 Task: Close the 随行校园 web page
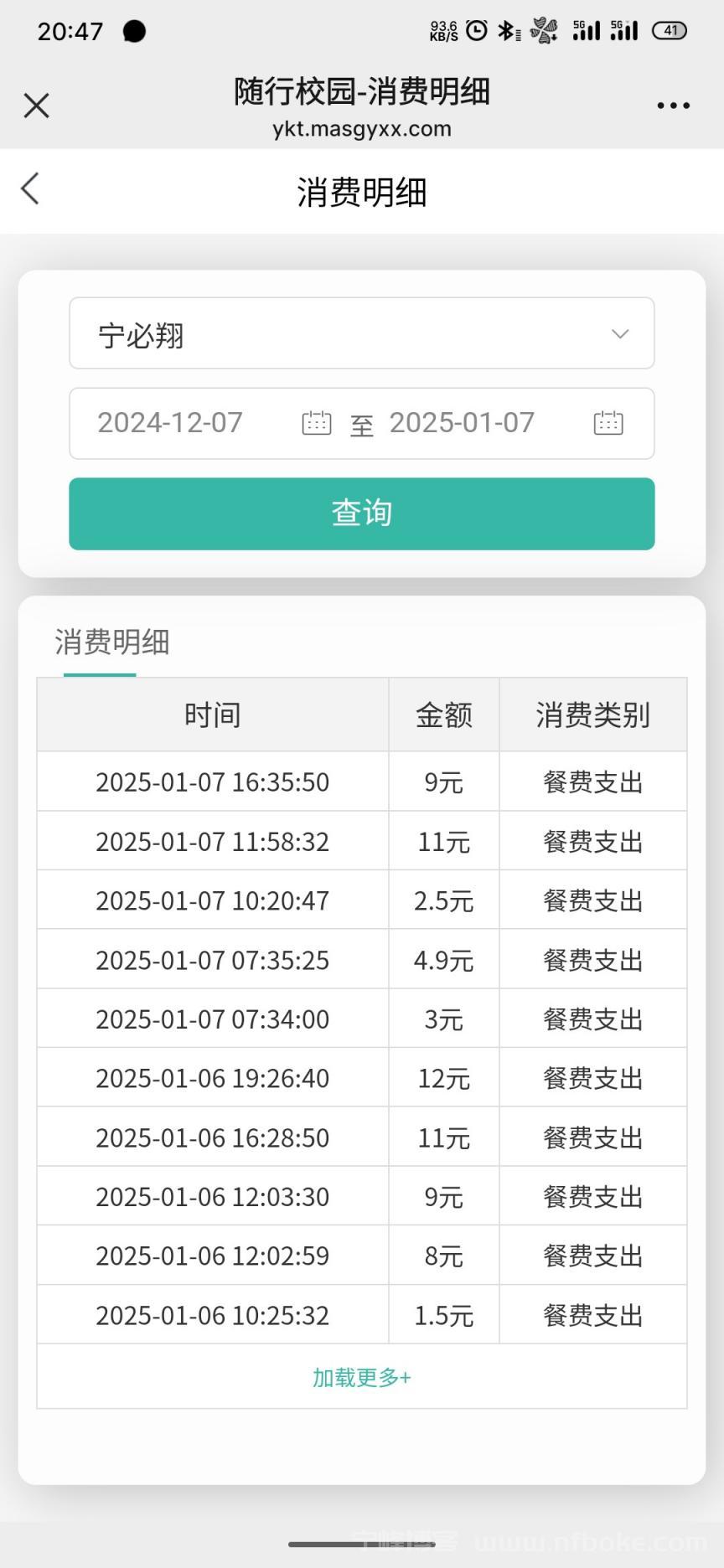coord(37,106)
